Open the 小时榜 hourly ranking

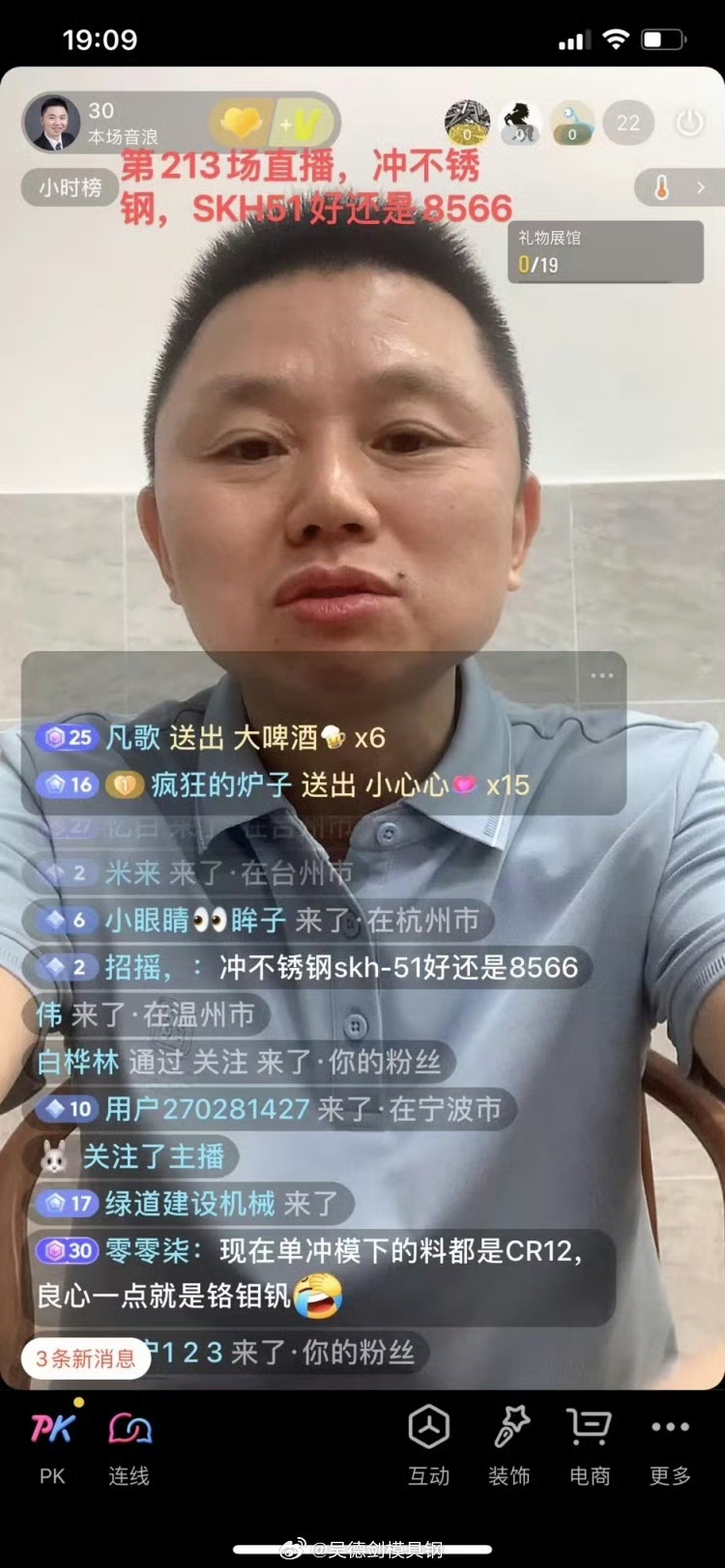tap(70, 187)
